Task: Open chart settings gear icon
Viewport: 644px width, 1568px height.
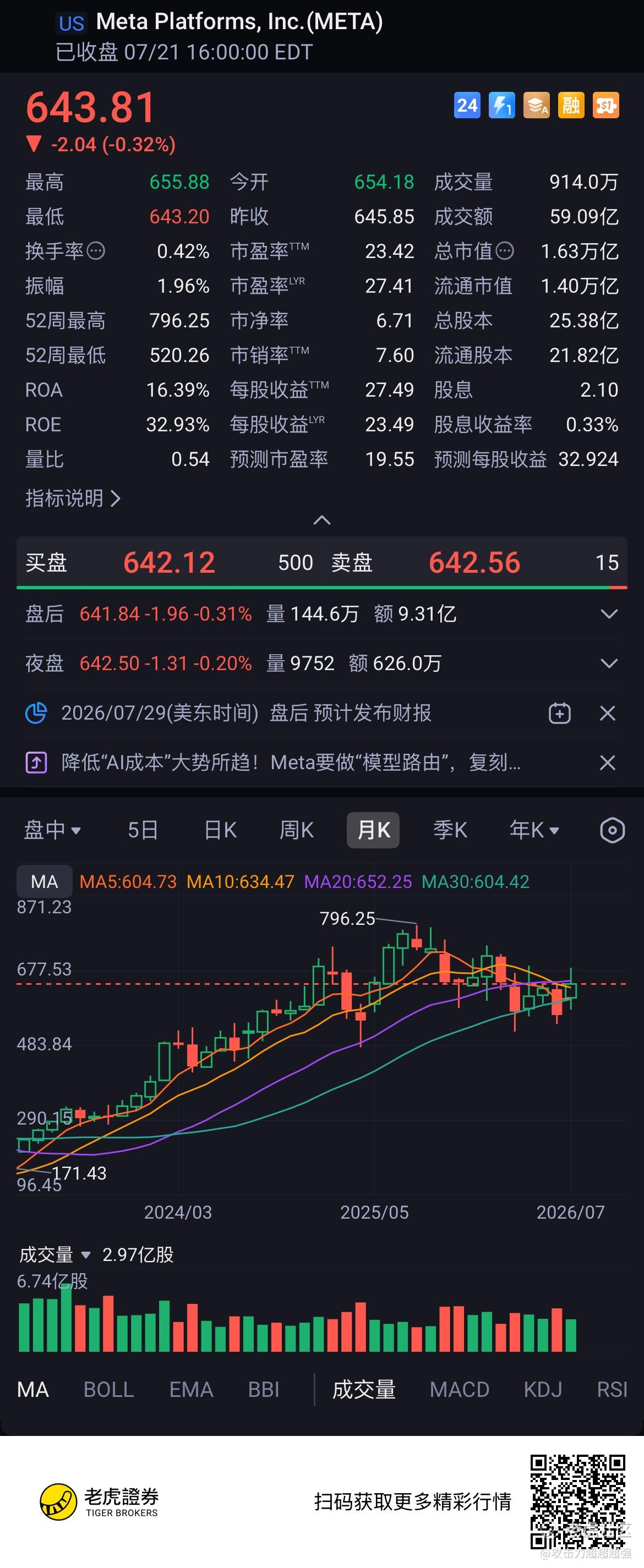Action: tap(612, 830)
